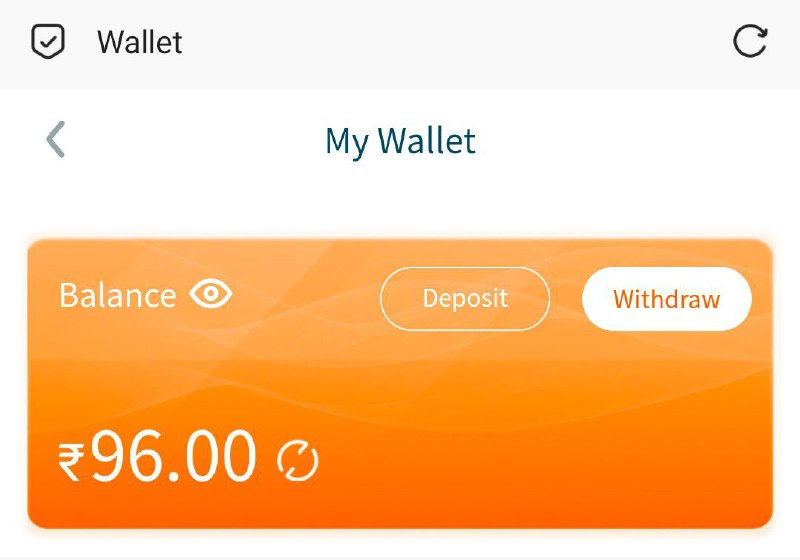Tap the Deposit button
The image size is (800, 560).
tap(465, 298)
